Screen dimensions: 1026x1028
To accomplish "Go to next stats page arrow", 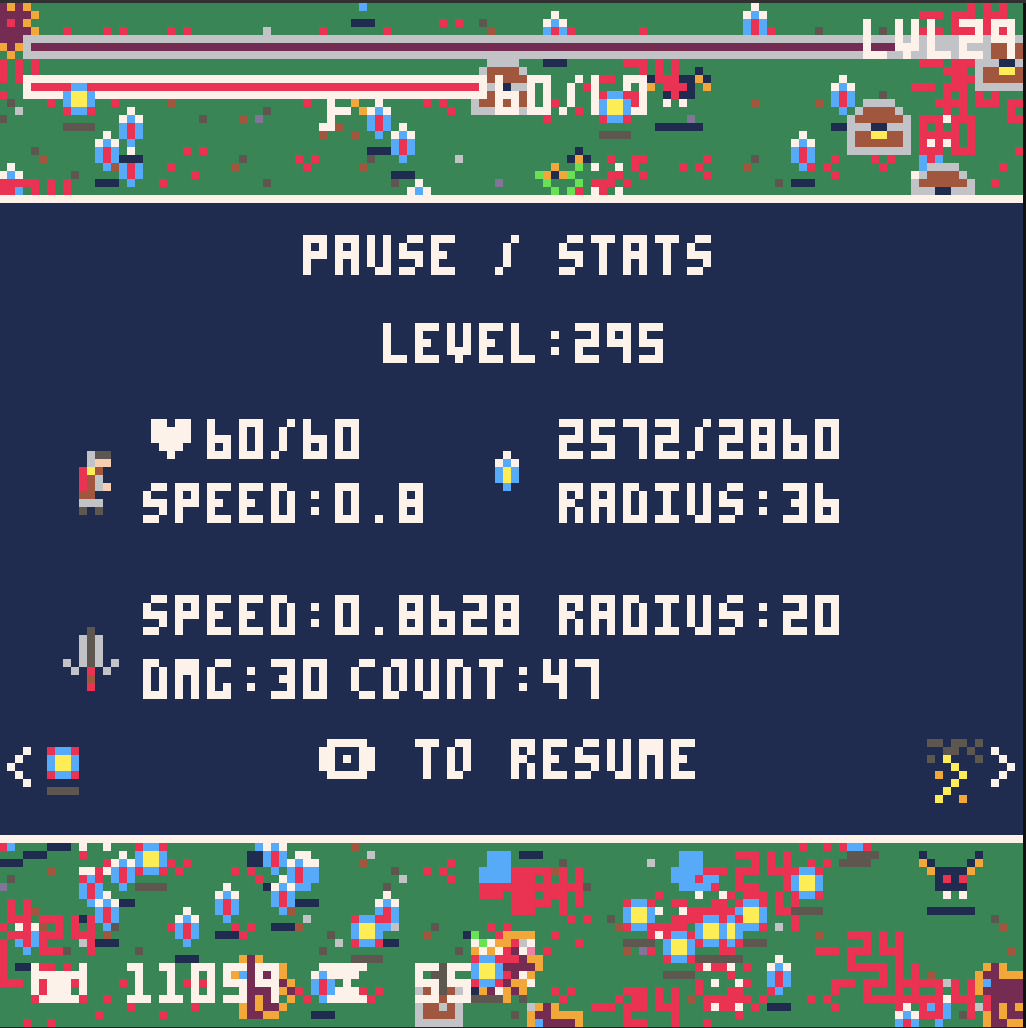I will pos(1003,767).
